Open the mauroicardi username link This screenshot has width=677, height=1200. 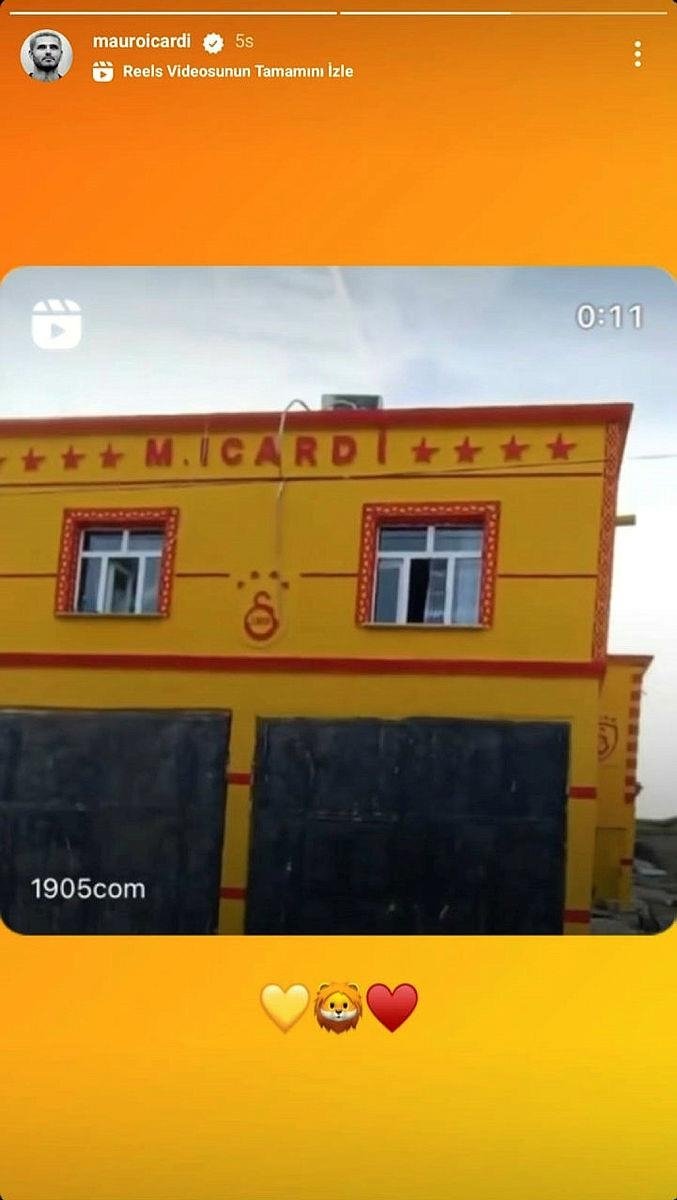pos(141,41)
